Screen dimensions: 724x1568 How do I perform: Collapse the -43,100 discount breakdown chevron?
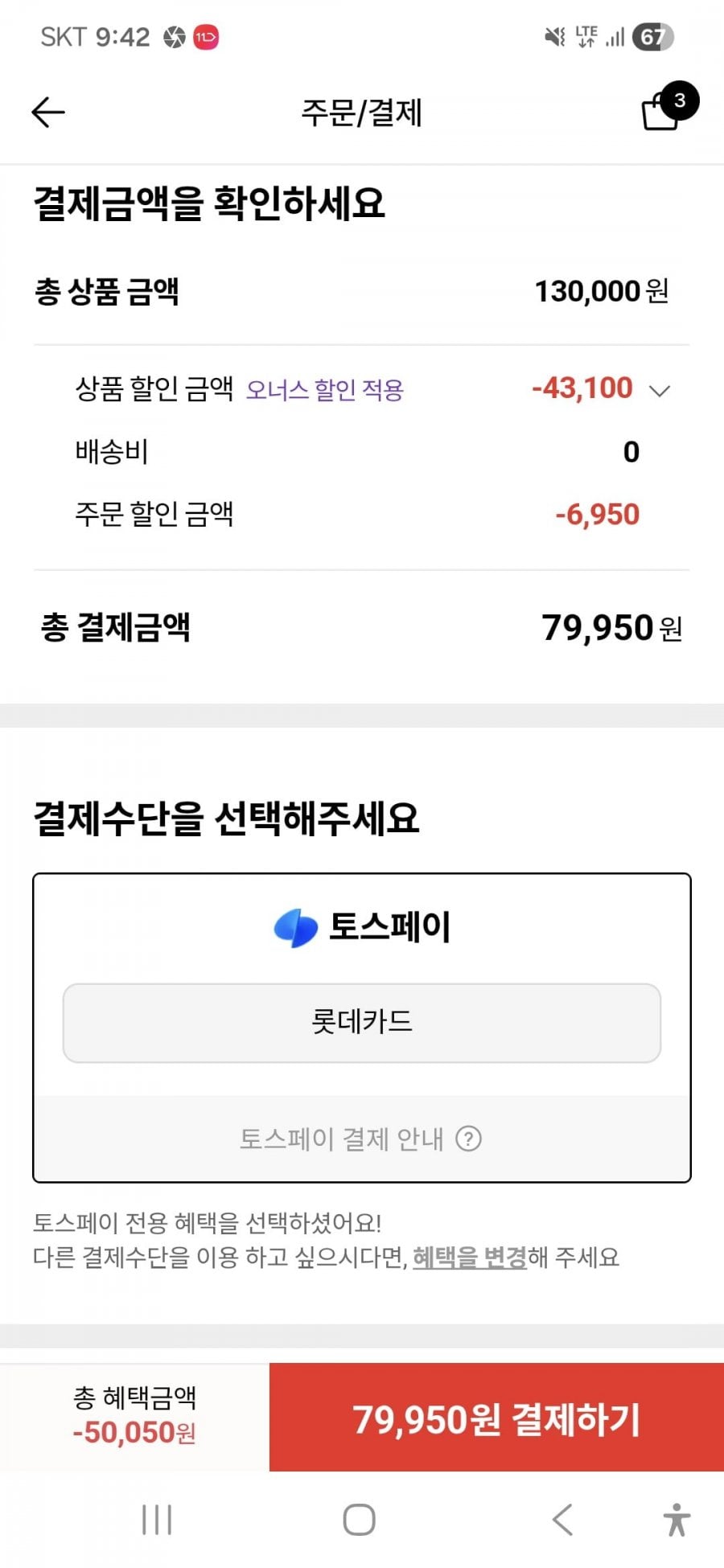point(660,389)
